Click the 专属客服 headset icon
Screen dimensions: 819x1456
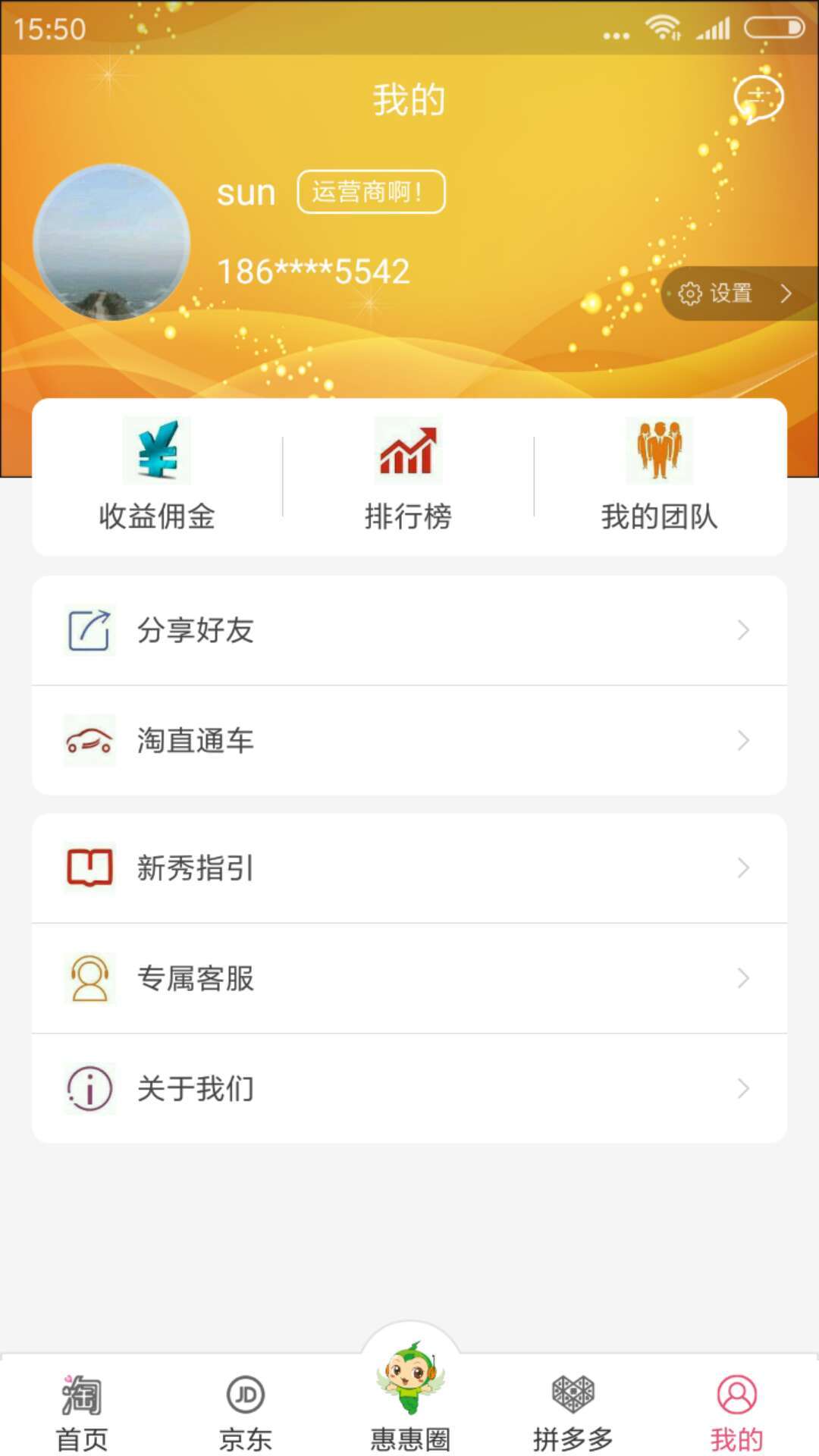pyautogui.click(x=89, y=979)
